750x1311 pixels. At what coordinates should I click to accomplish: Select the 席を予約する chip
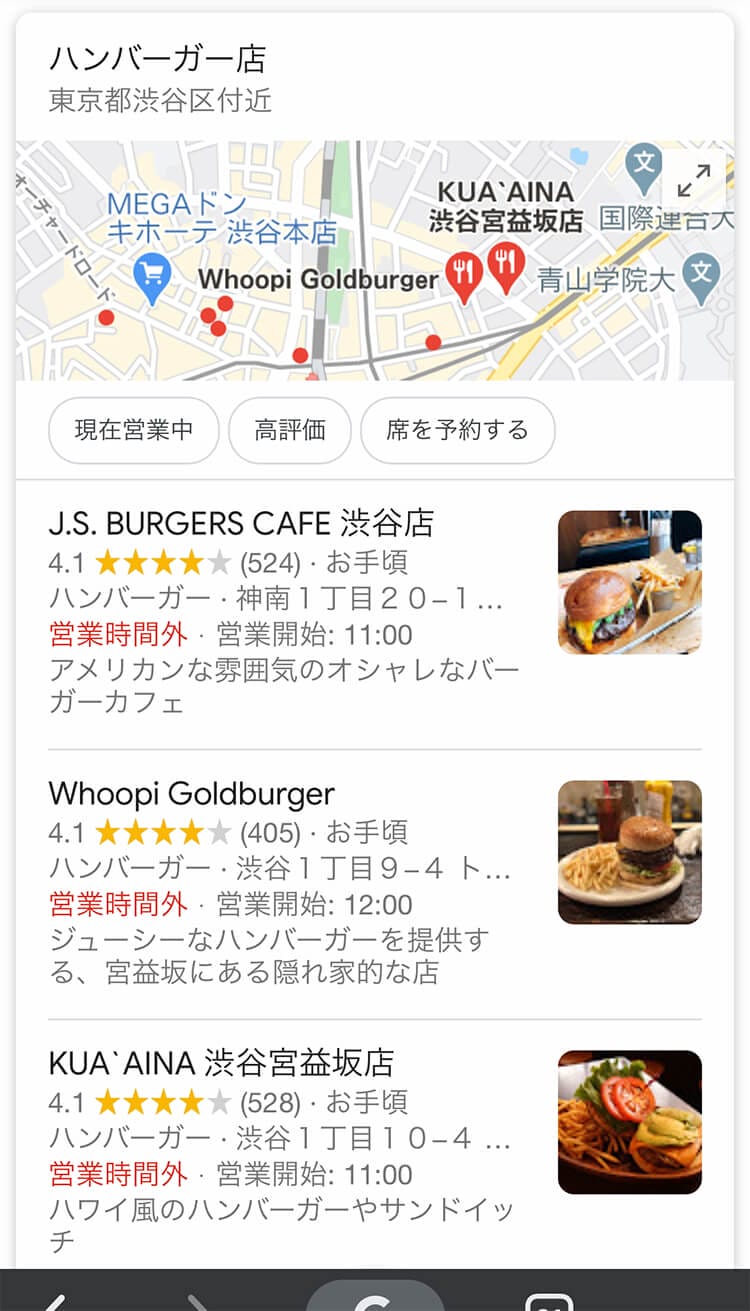point(457,431)
